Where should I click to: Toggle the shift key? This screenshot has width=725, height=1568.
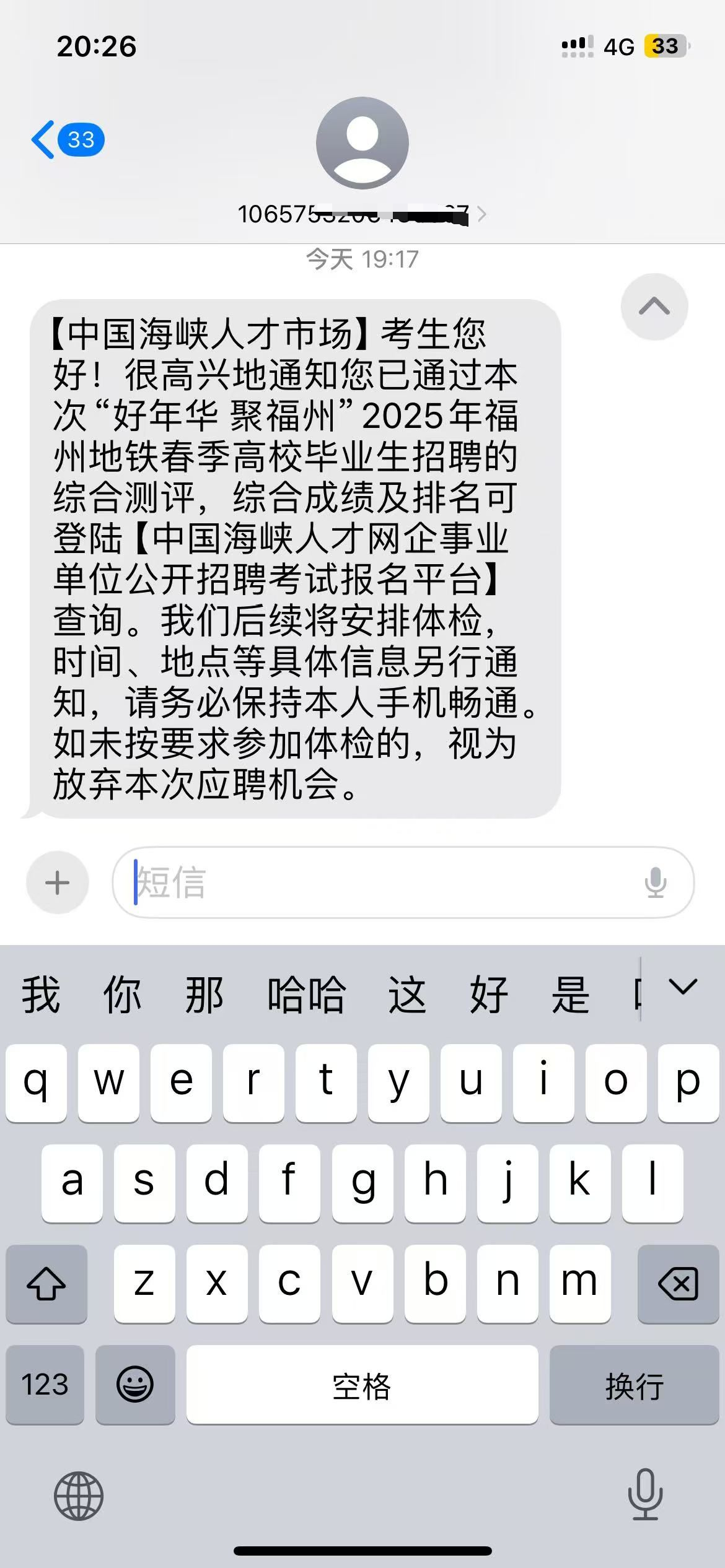[x=46, y=1284]
